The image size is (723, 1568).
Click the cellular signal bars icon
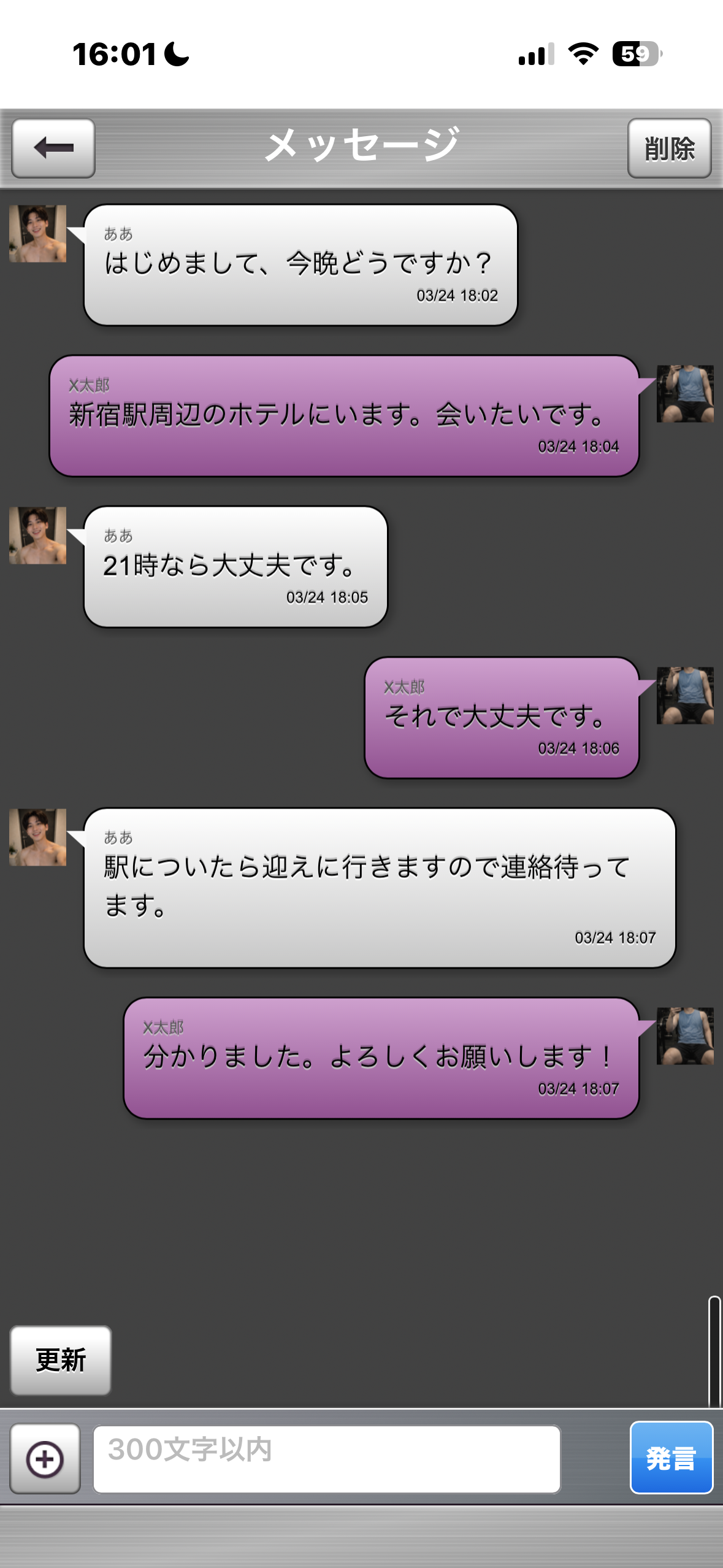(535, 55)
